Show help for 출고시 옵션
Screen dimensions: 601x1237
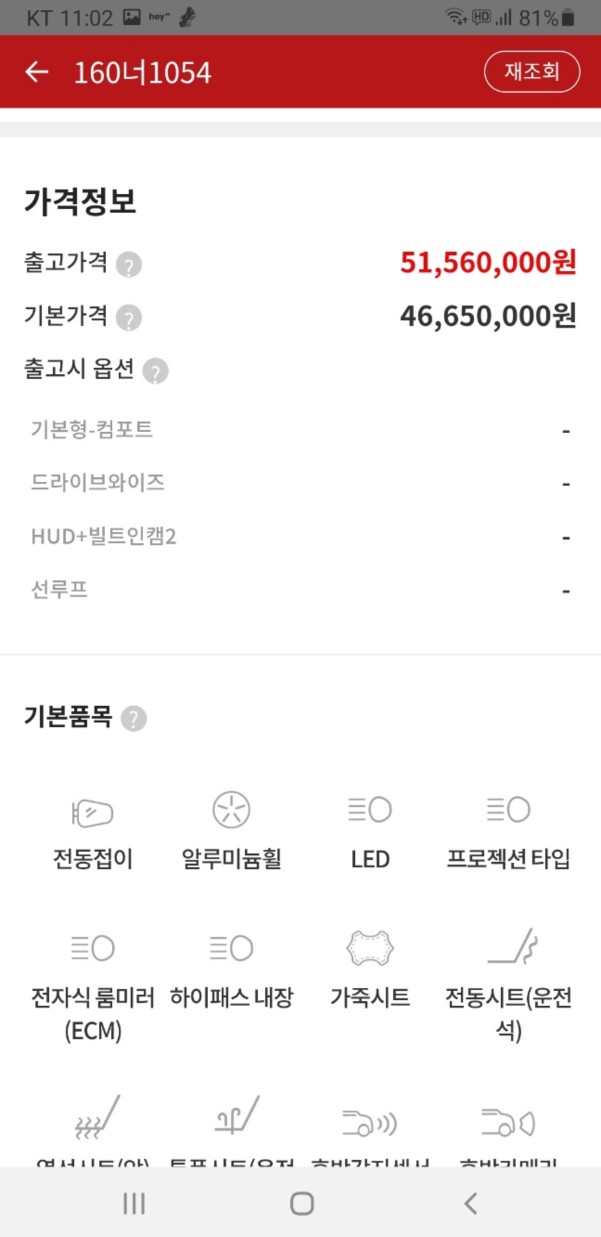[155, 372]
